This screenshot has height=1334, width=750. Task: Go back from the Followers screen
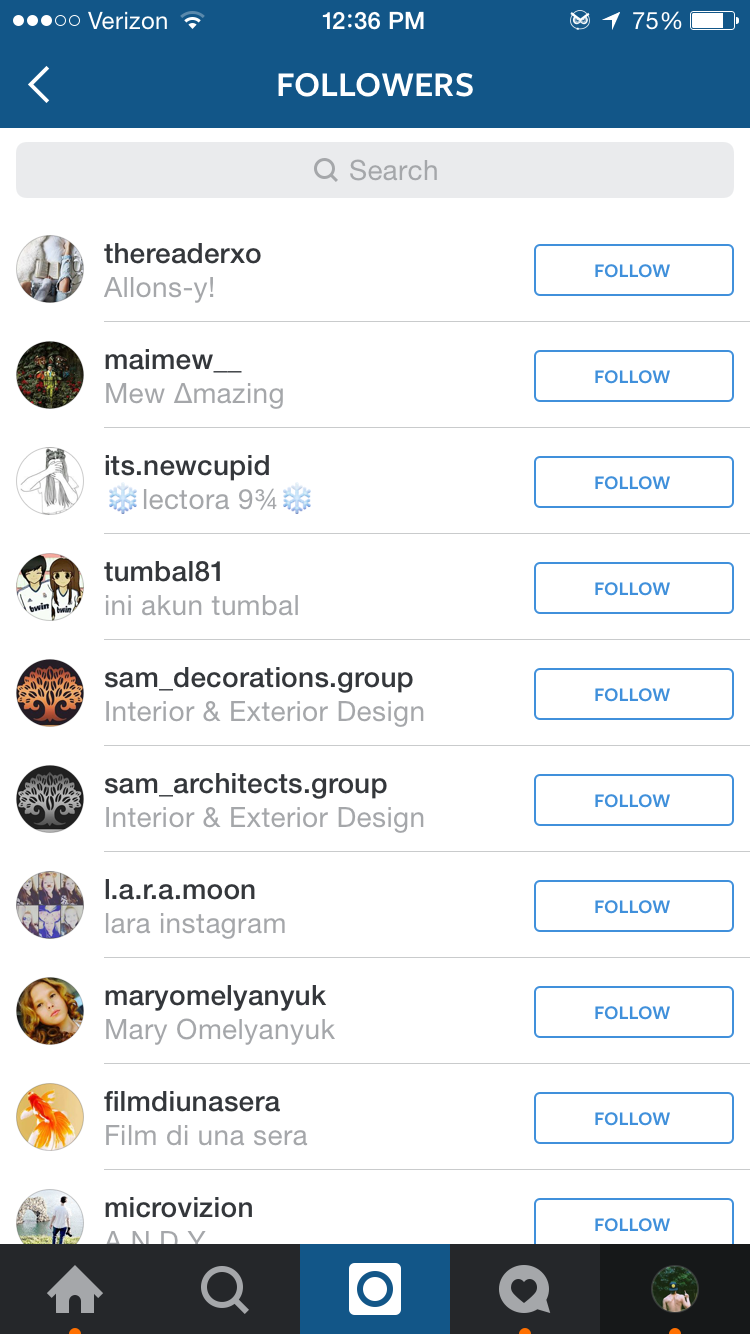39,85
